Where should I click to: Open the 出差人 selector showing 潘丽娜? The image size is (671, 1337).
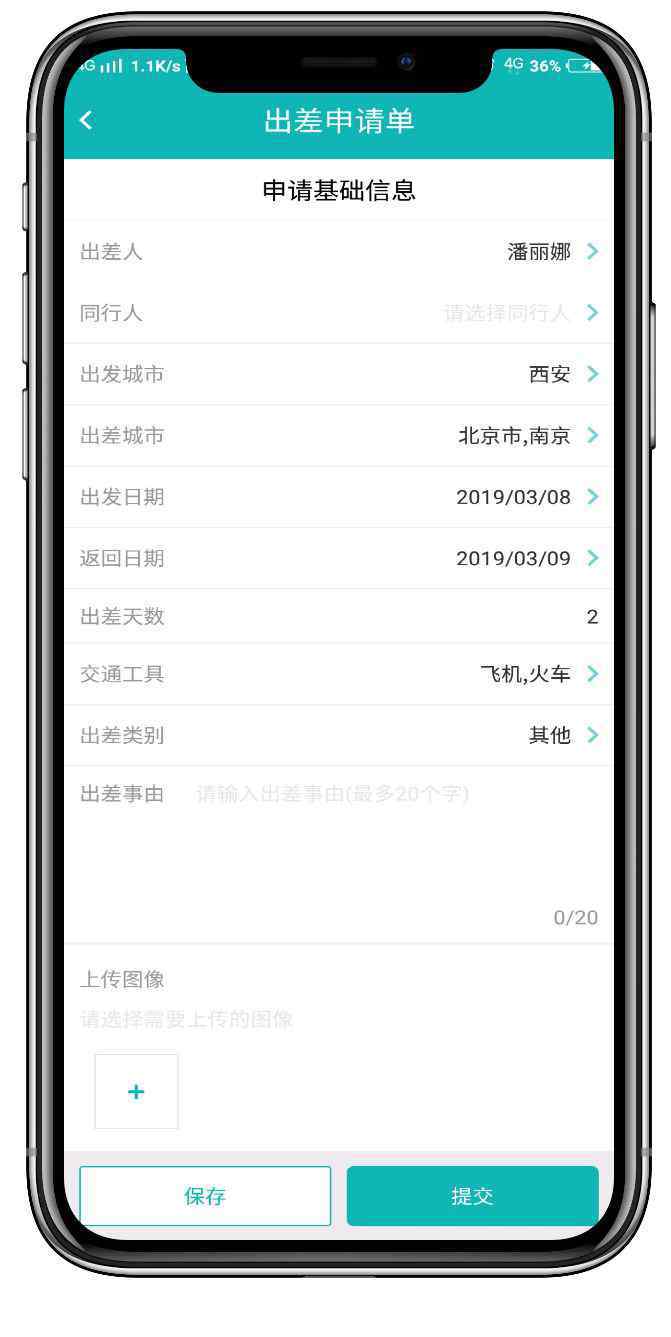339,252
